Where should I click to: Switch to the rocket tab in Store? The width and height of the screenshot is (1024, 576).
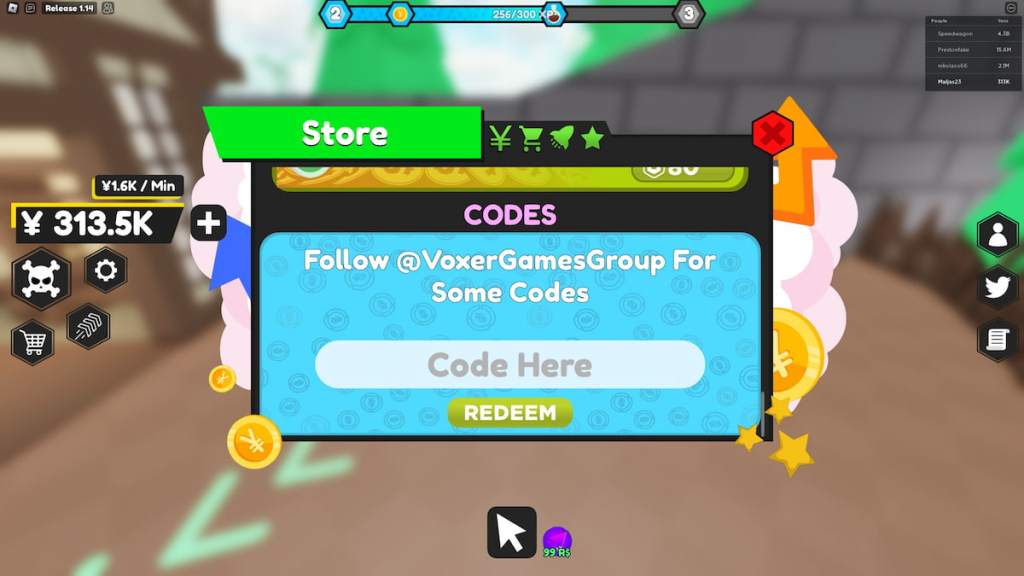(x=561, y=139)
